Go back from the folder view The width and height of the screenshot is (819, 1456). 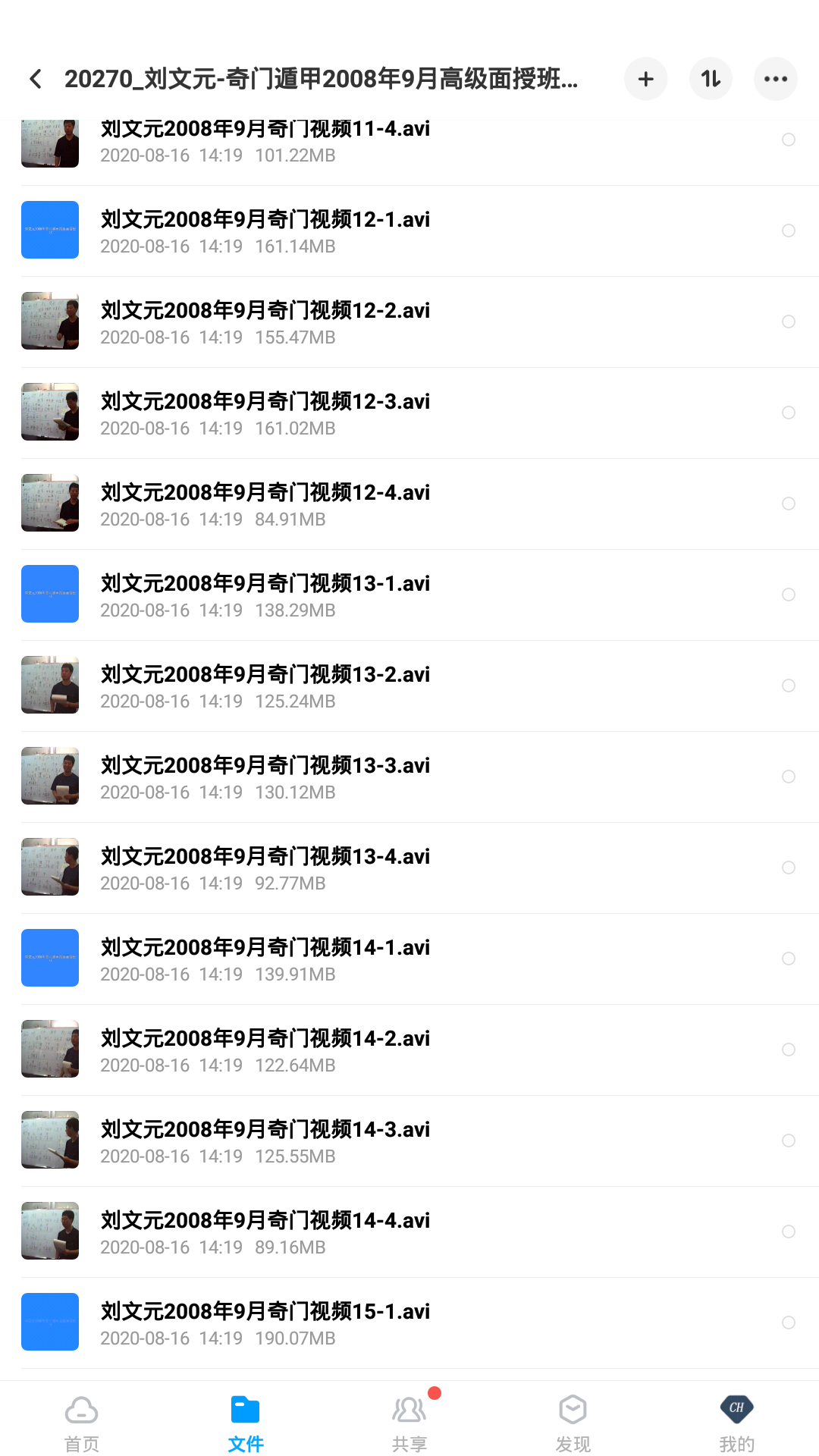coord(36,79)
